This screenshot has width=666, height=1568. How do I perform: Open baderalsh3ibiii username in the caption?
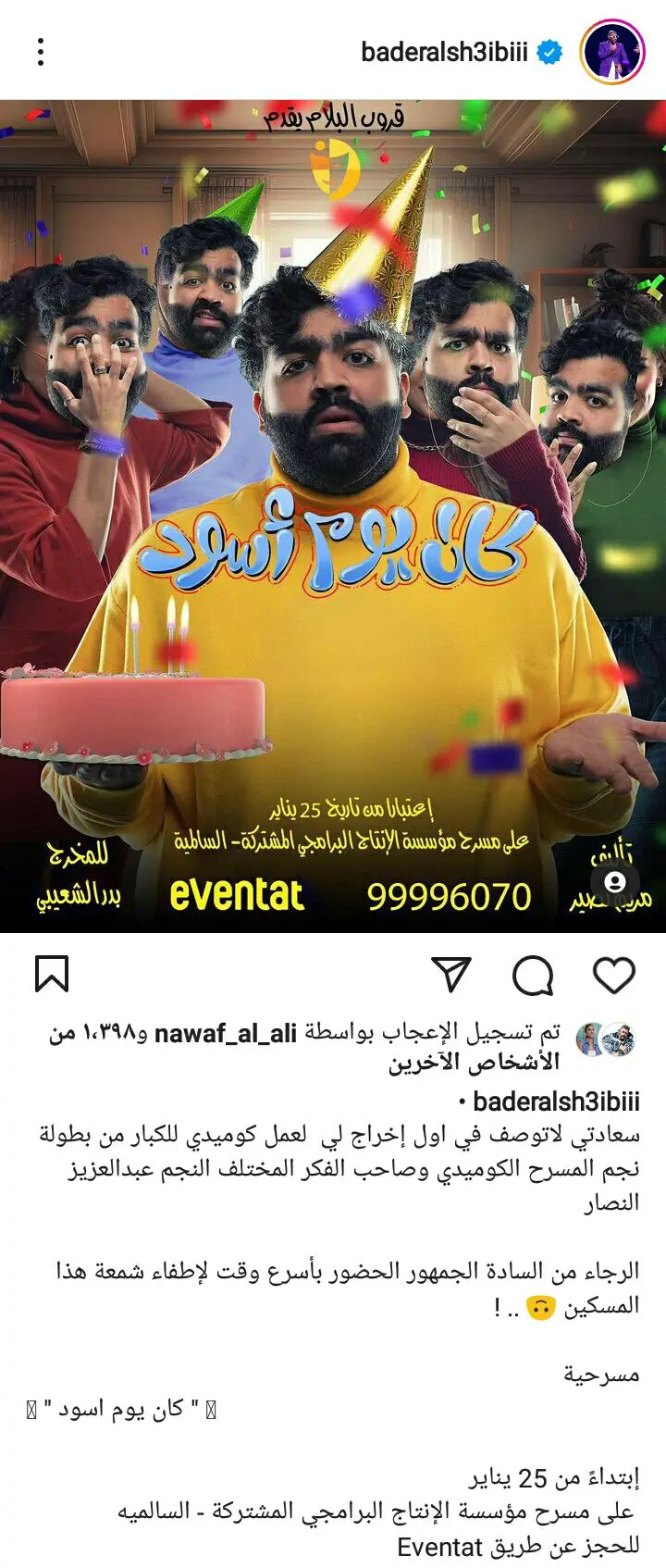click(555, 1101)
